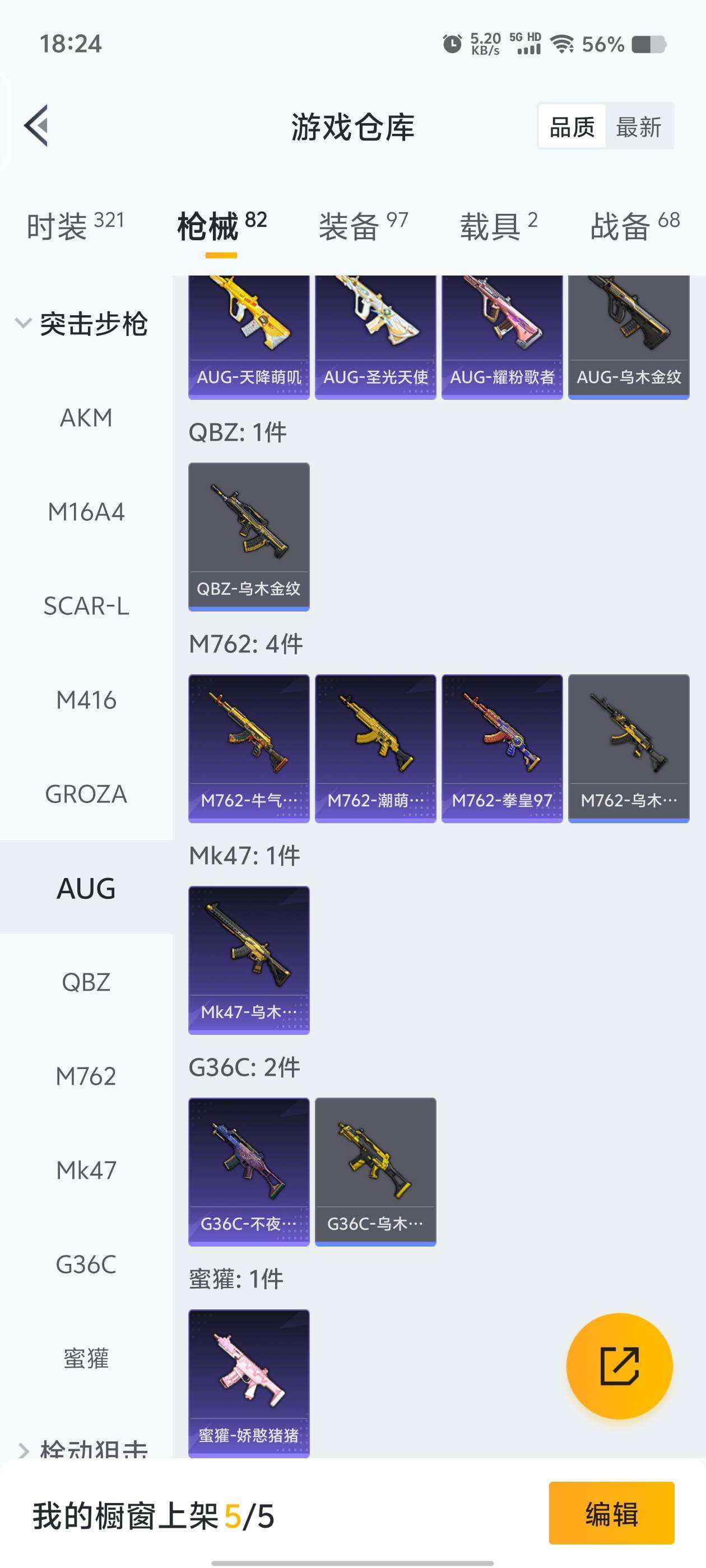Open the QBZ-乌木金纹 skin
The width and height of the screenshot is (706, 1568).
(x=249, y=536)
